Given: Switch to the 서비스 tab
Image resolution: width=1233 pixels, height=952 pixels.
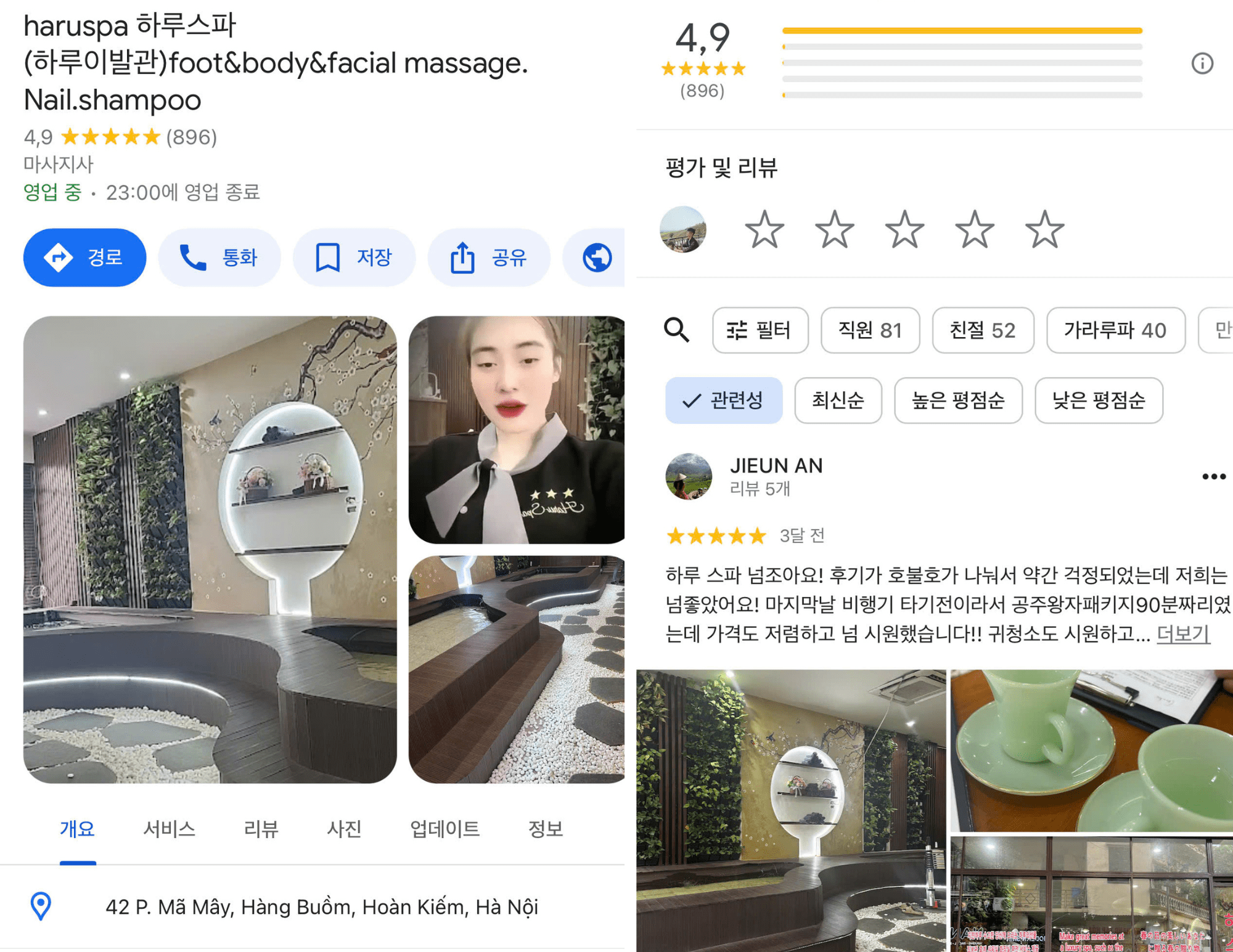Looking at the screenshot, I should [x=169, y=829].
